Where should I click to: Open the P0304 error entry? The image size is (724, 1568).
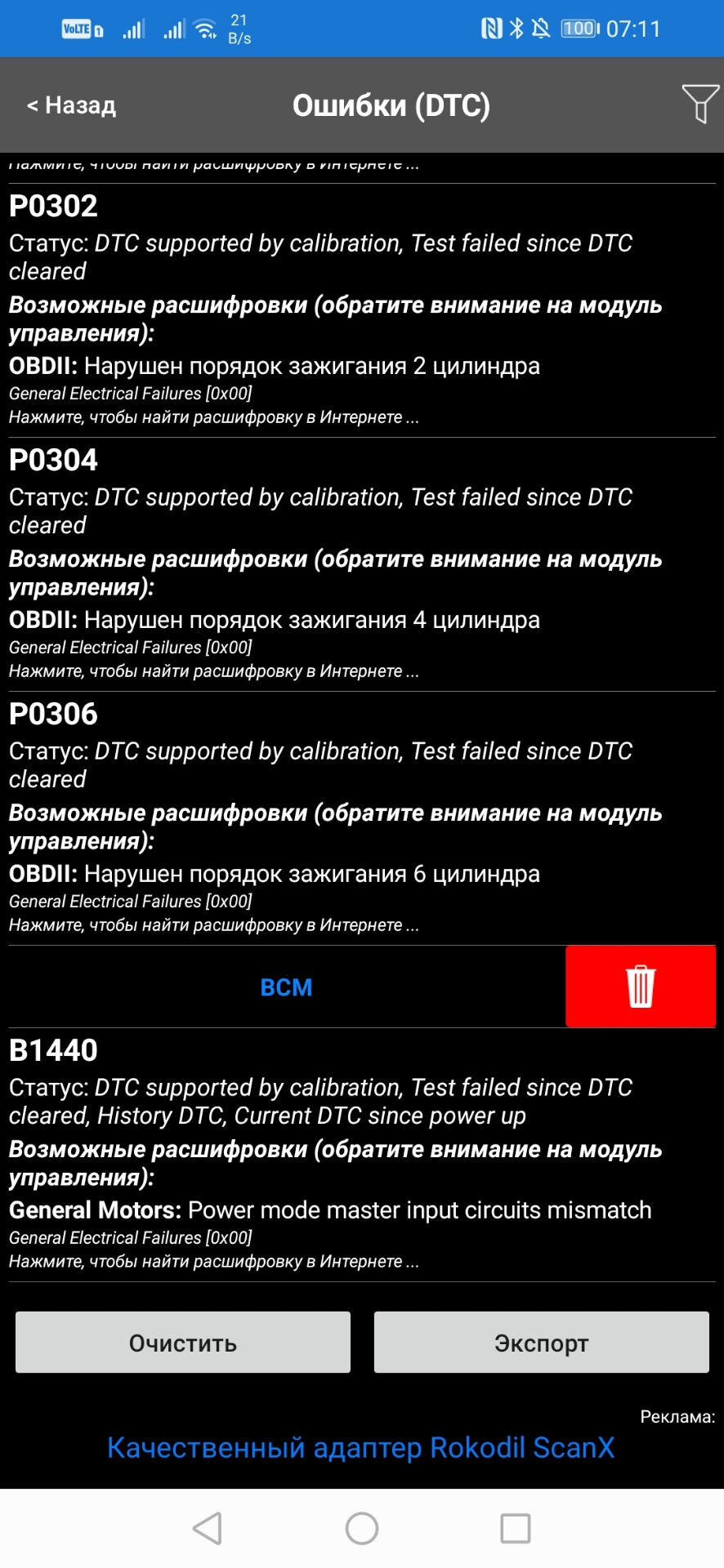(54, 461)
